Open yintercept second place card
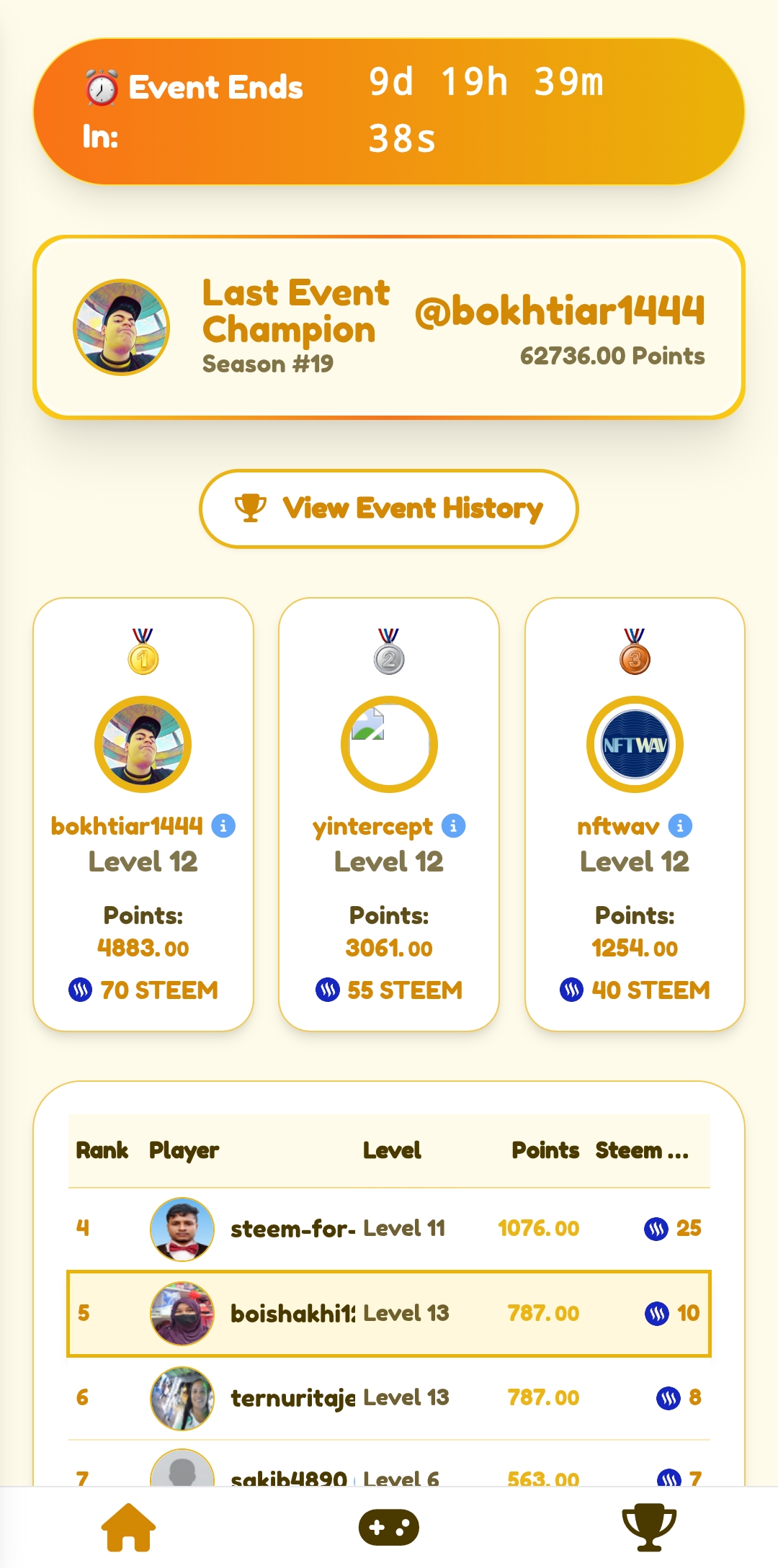Viewport: 778px width, 1568px height. 389,815
